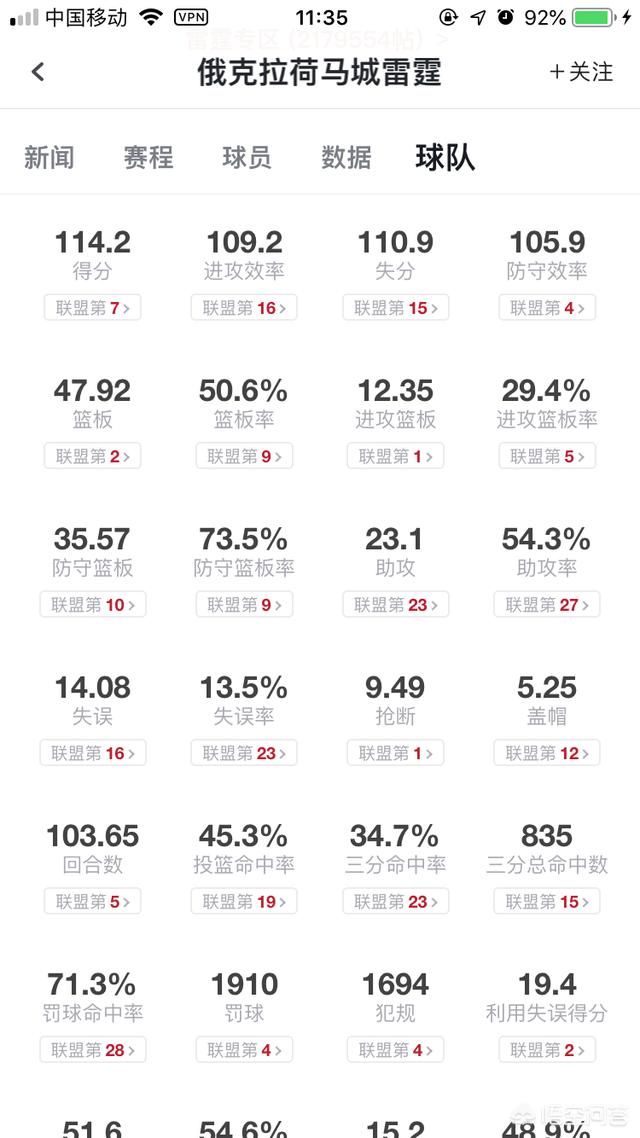The image size is (640, 1138).
Task: Open league ranking under 回合数
Action: (x=93, y=901)
